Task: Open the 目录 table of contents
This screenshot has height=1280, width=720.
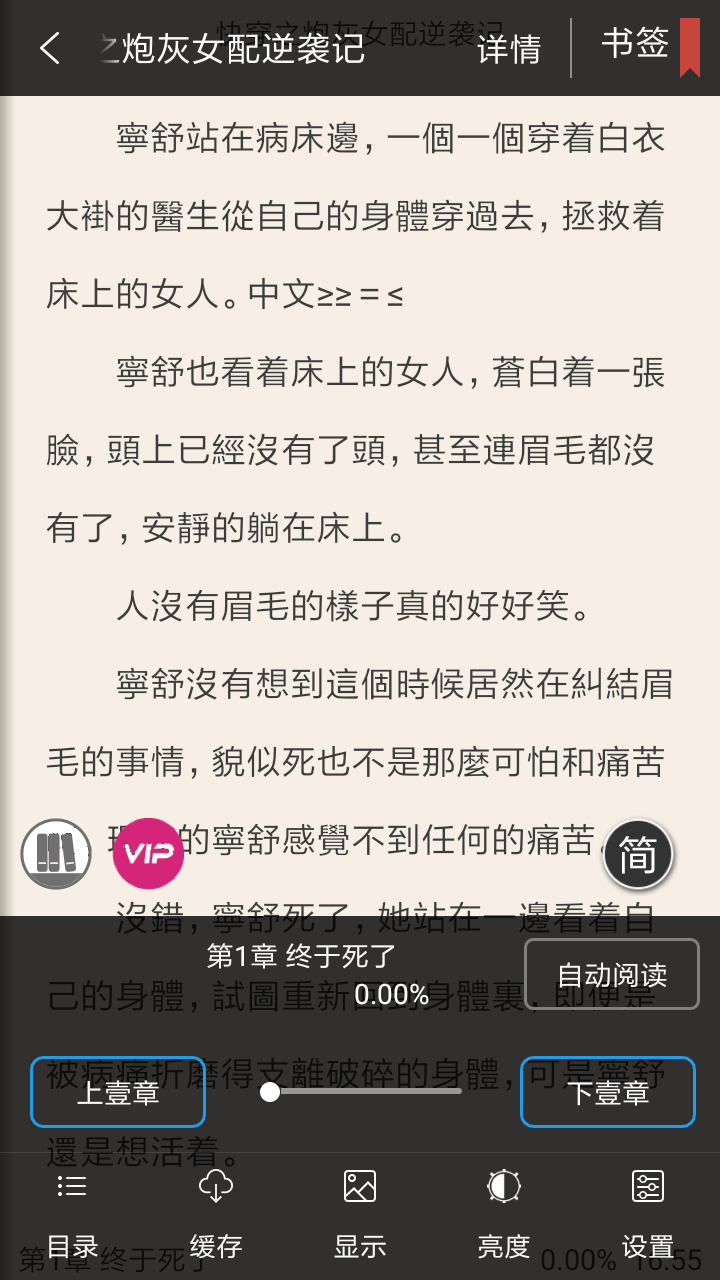Action: [72, 1215]
